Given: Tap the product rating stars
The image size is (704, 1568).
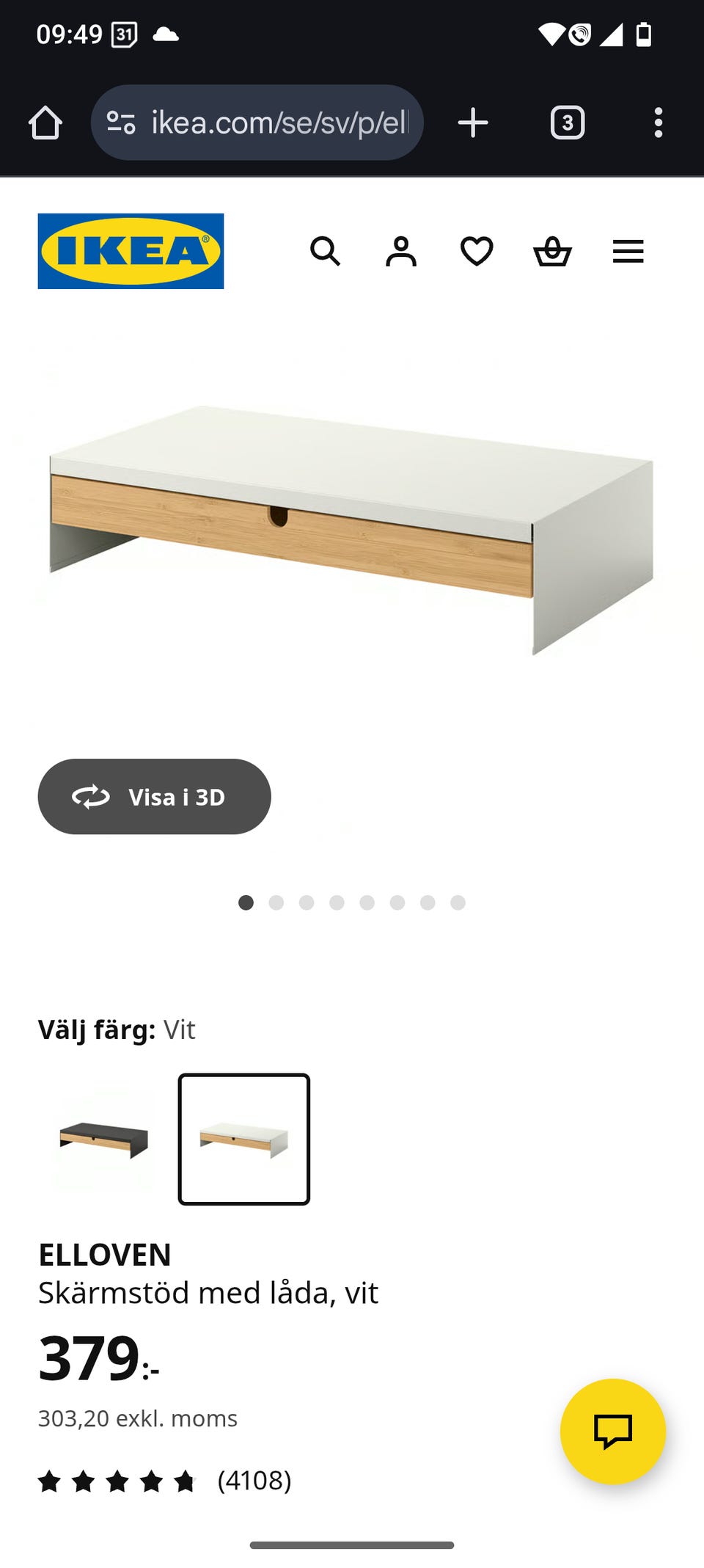Looking at the screenshot, I should click(117, 1480).
